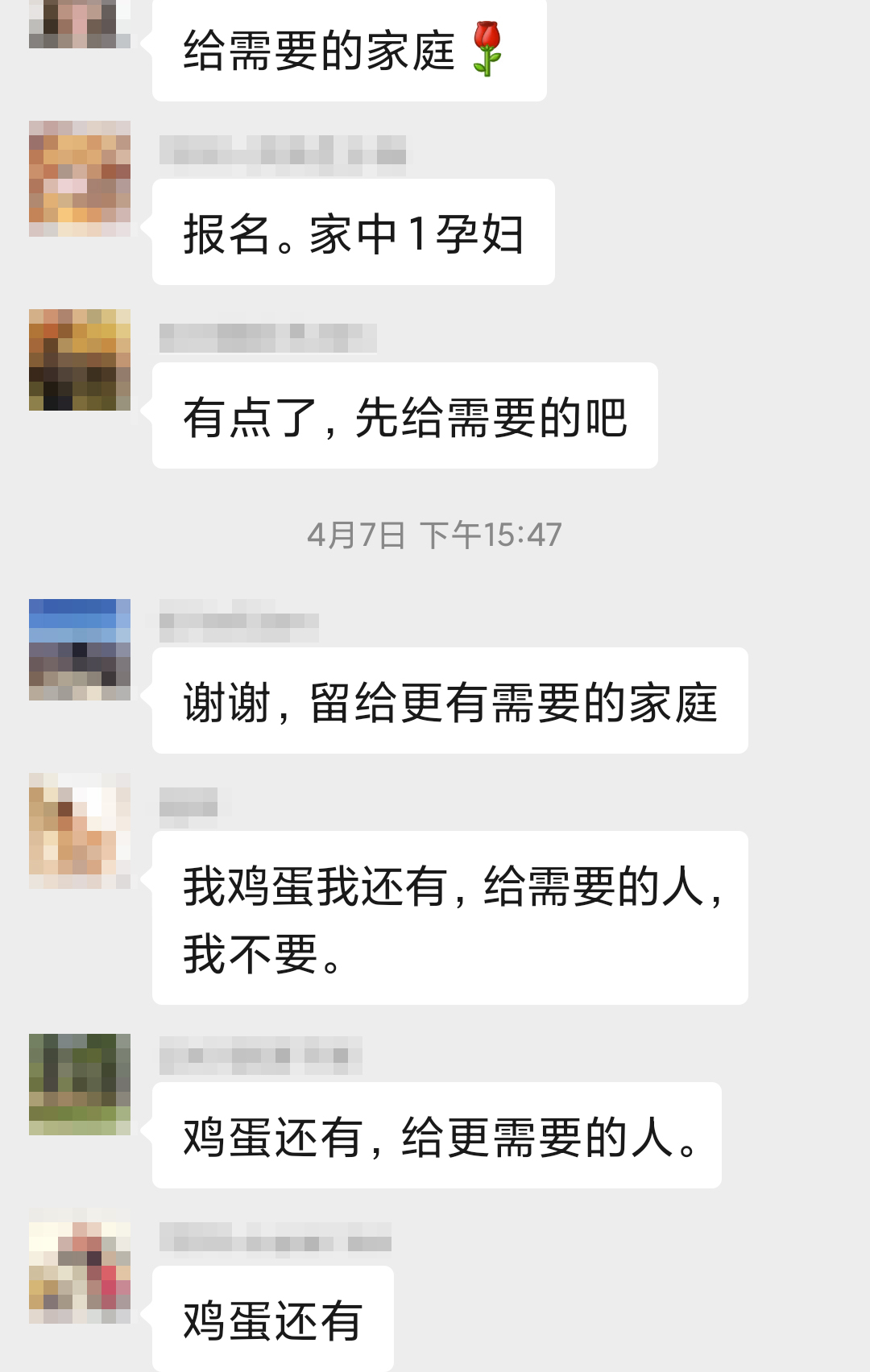This screenshot has width=870, height=1372.
Task: View profile of sender of 谢谢，留给更有需要的家庭
Action: [80, 650]
